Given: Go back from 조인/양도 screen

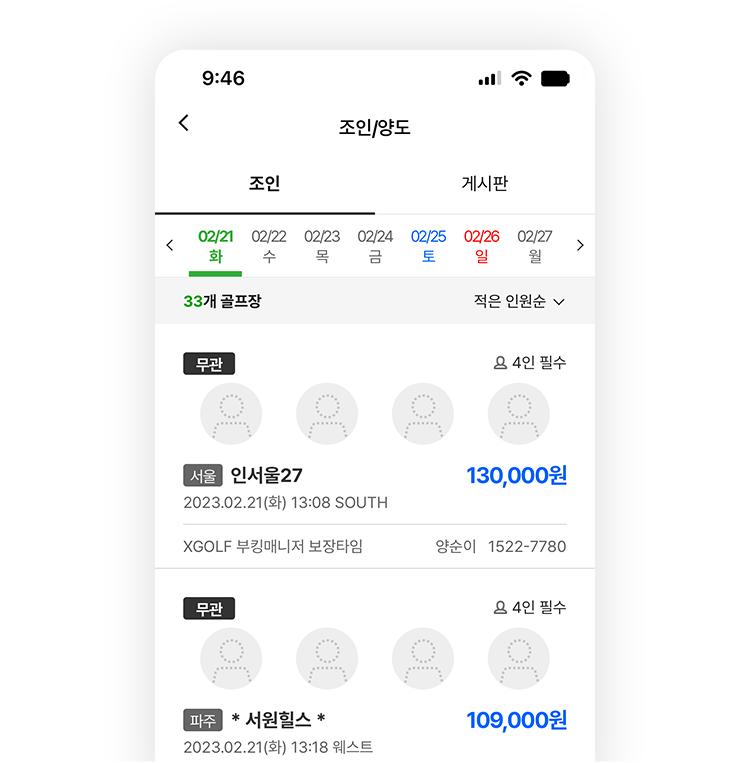Looking at the screenshot, I should click(183, 123).
